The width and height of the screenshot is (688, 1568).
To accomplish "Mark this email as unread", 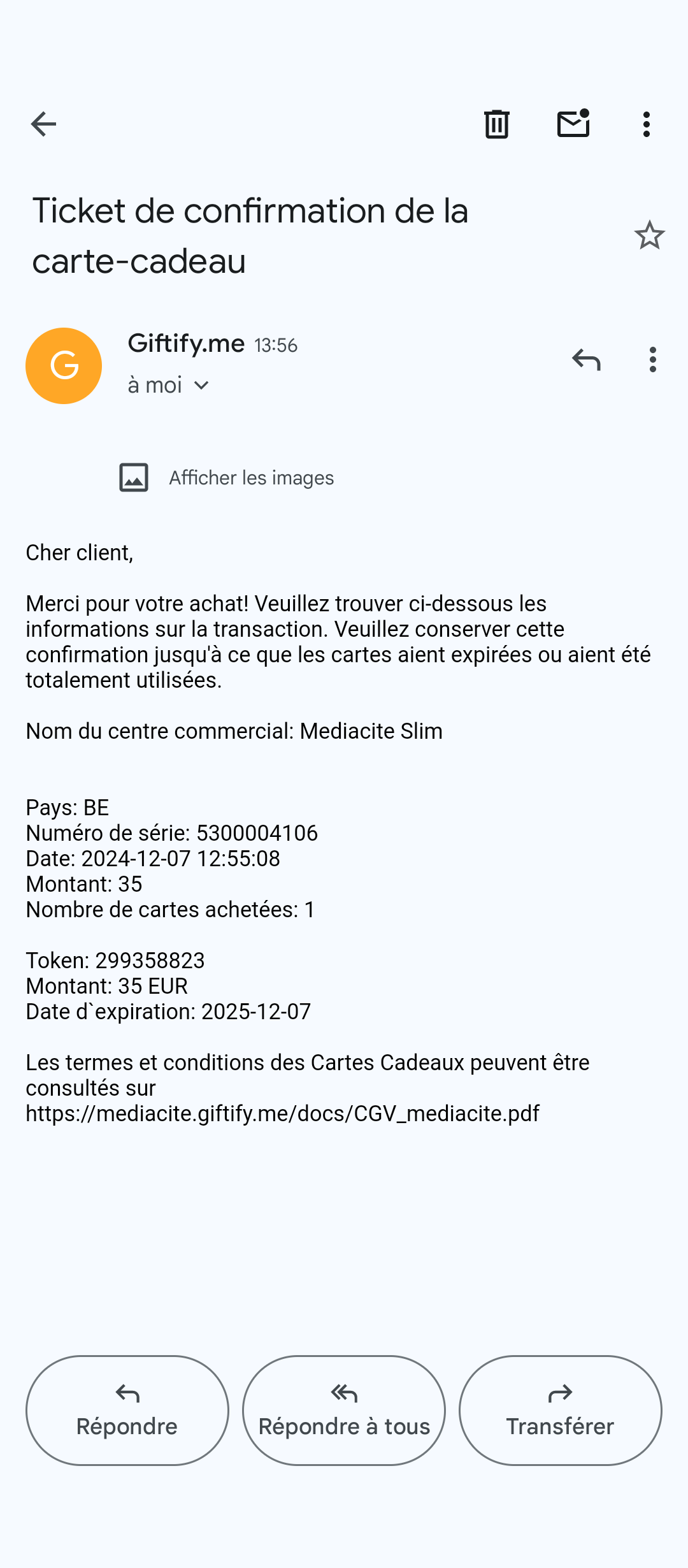I will [x=573, y=124].
